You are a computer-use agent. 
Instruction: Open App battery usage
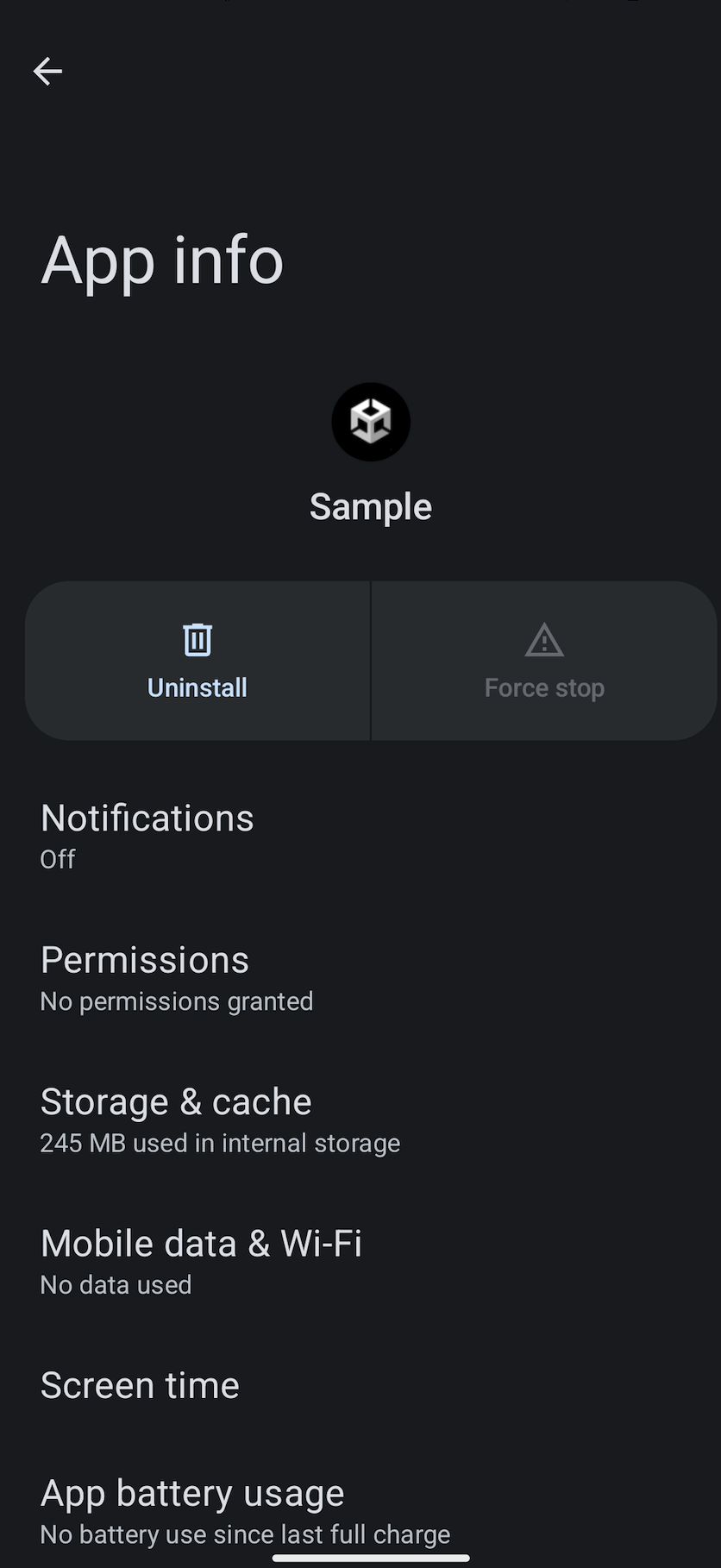360,1509
